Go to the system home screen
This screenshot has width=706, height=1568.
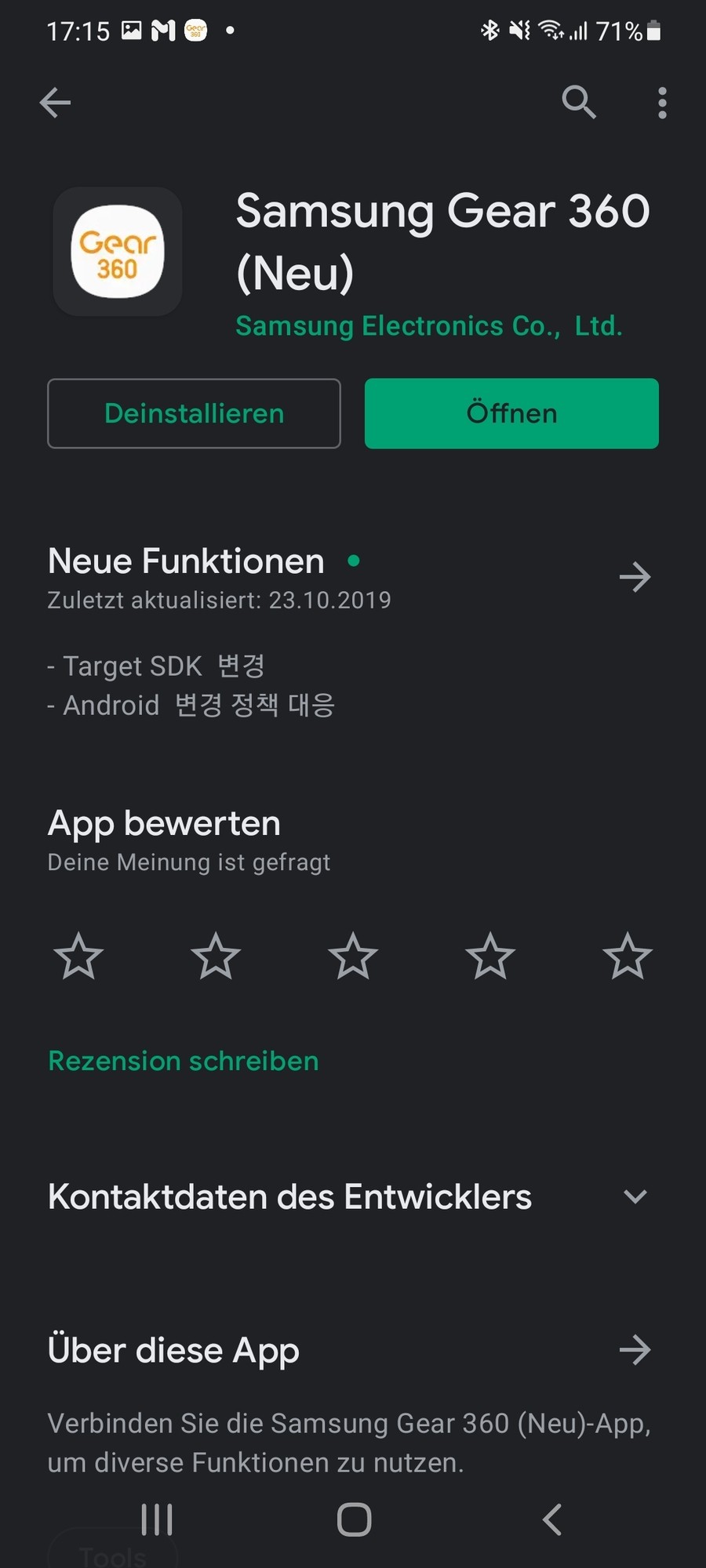point(354,1519)
